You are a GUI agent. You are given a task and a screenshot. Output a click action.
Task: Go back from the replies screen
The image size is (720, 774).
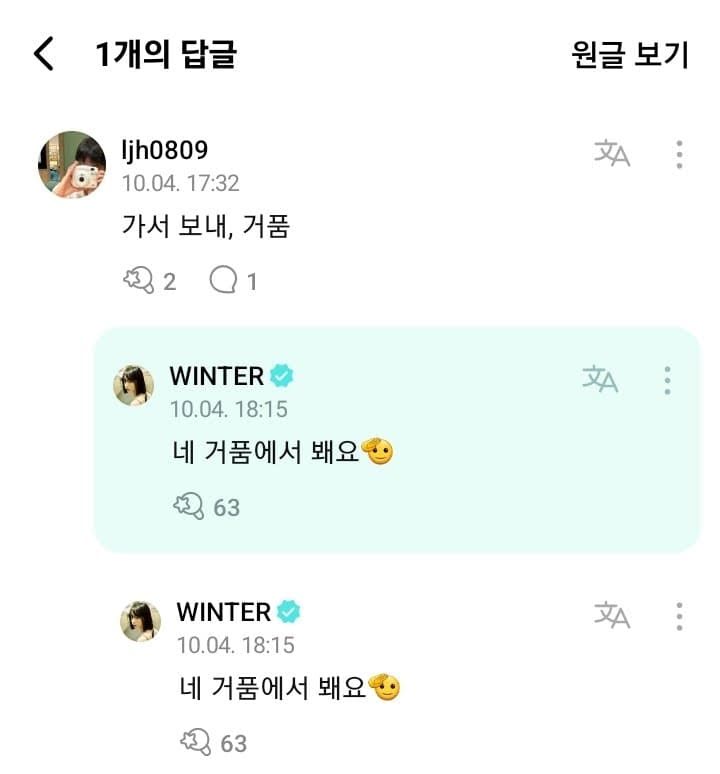point(44,54)
